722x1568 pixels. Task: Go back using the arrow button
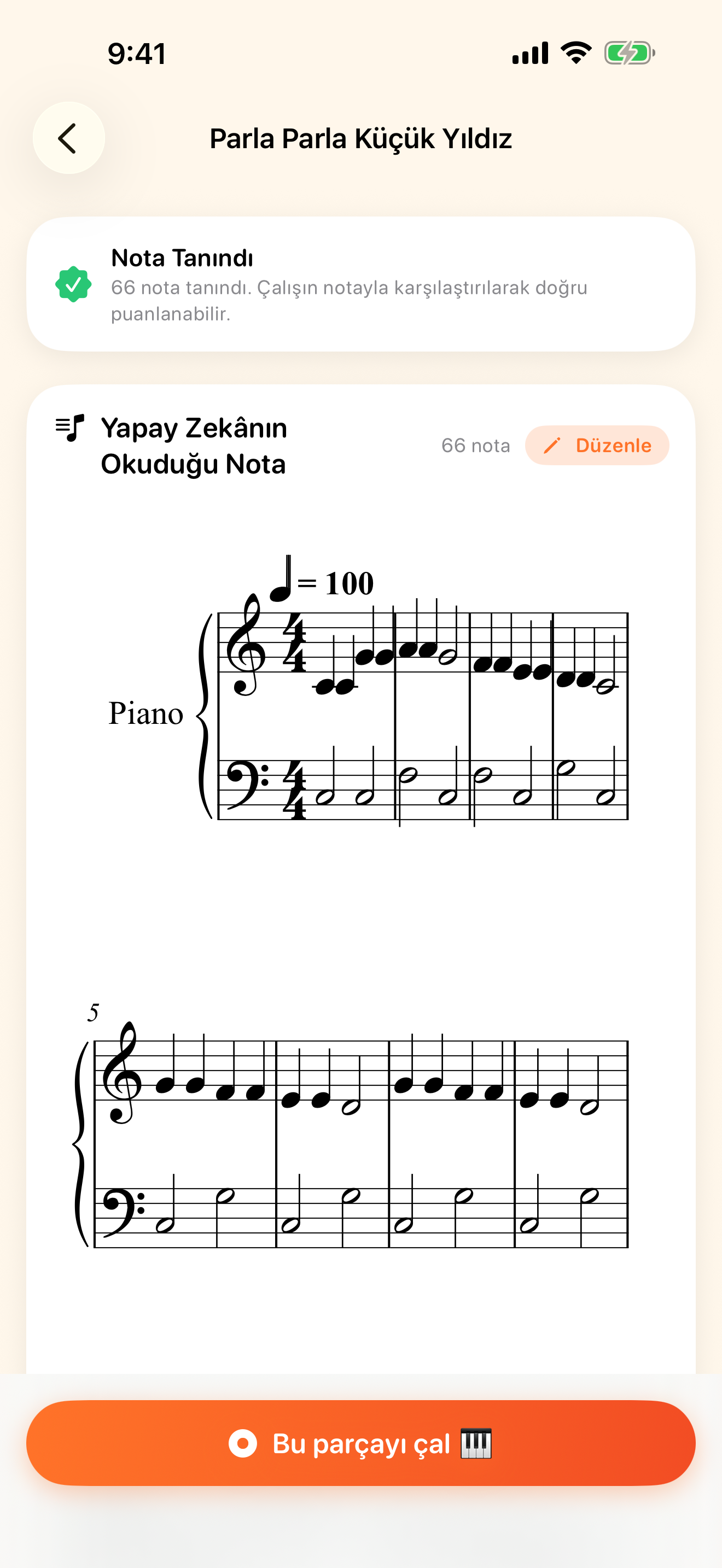pyautogui.click(x=69, y=138)
